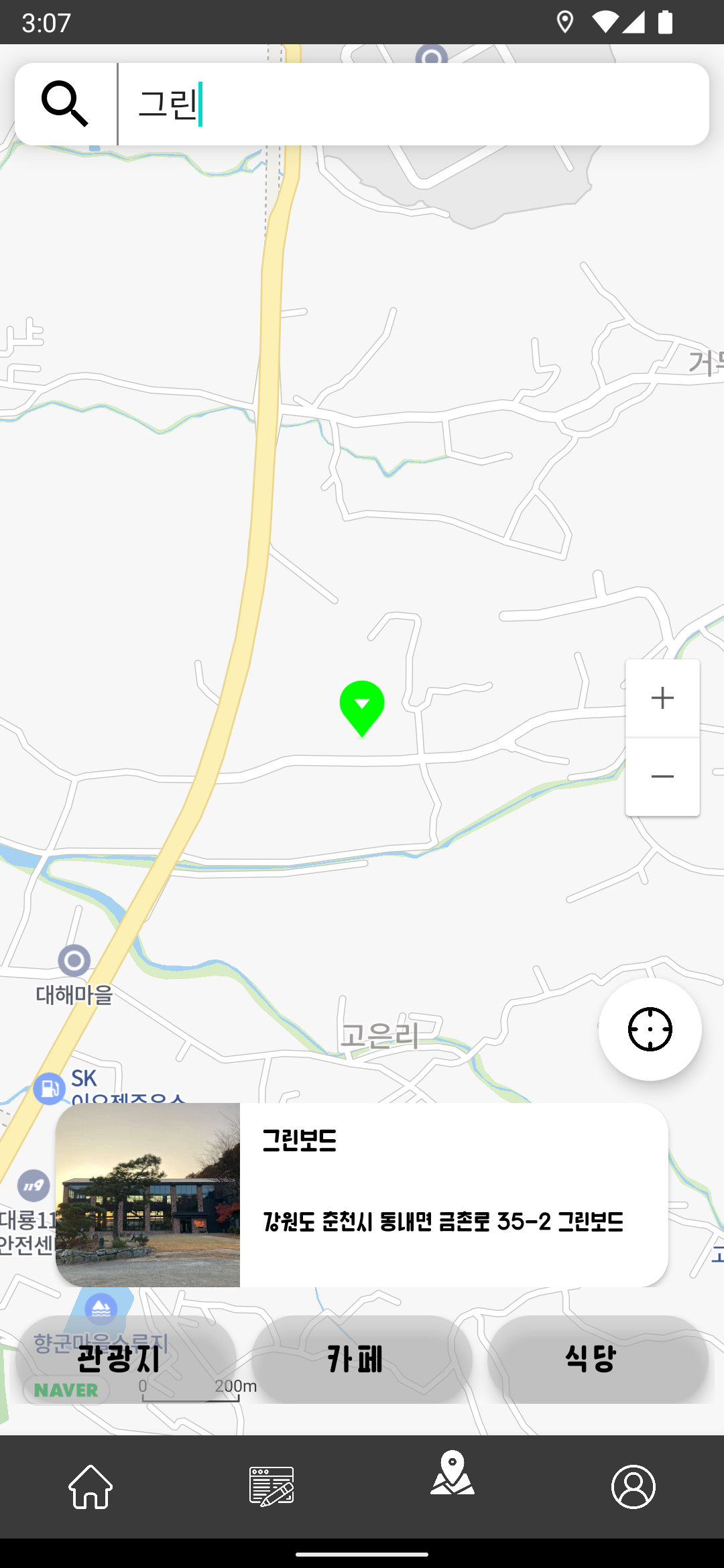Image resolution: width=724 pixels, height=1568 pixels.
Task: Zoom in with the plus control
Action: [662, 697]
